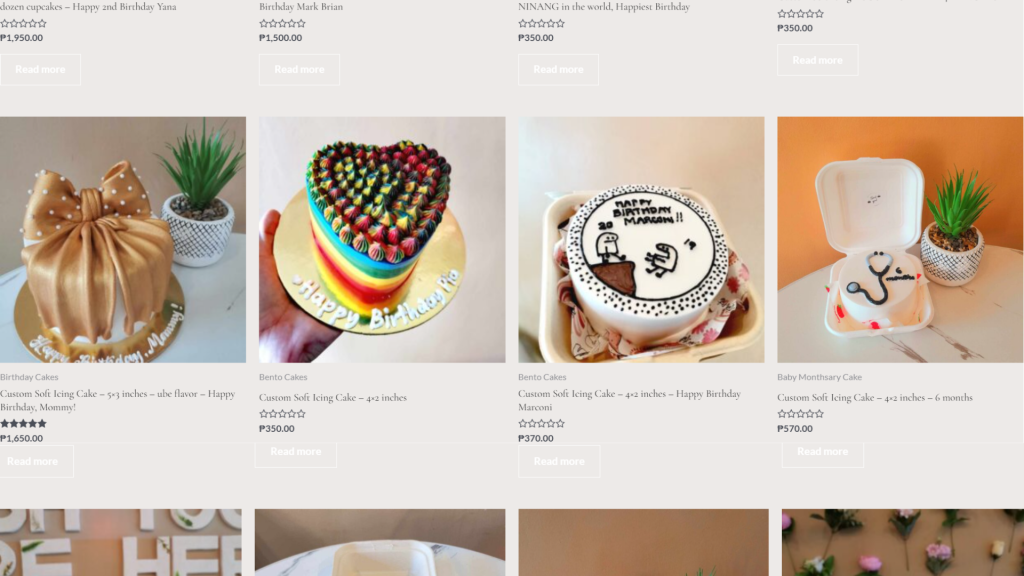Image resolution: width=1024 pixels, height=576 pixels.
Task: Read more about the 4x2 rainbow cake
Action: tap(295, 451)
